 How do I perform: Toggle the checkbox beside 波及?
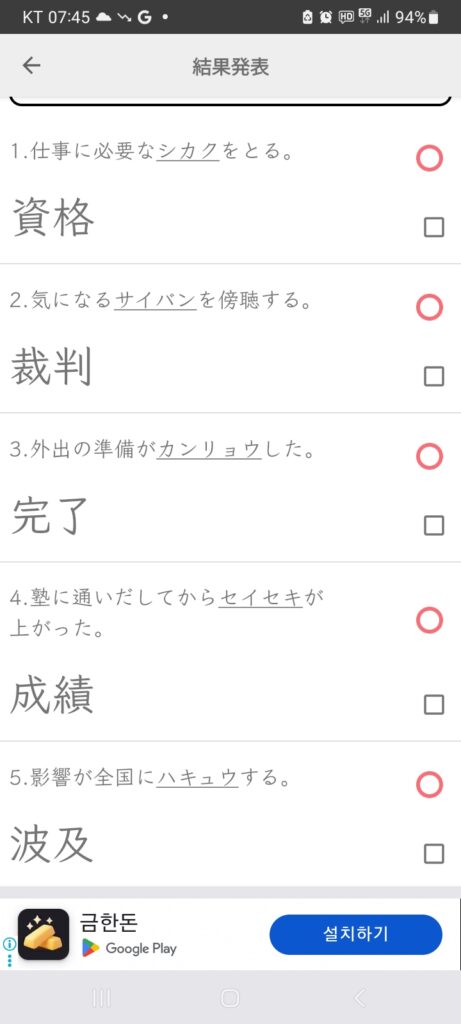coord(434,854)
